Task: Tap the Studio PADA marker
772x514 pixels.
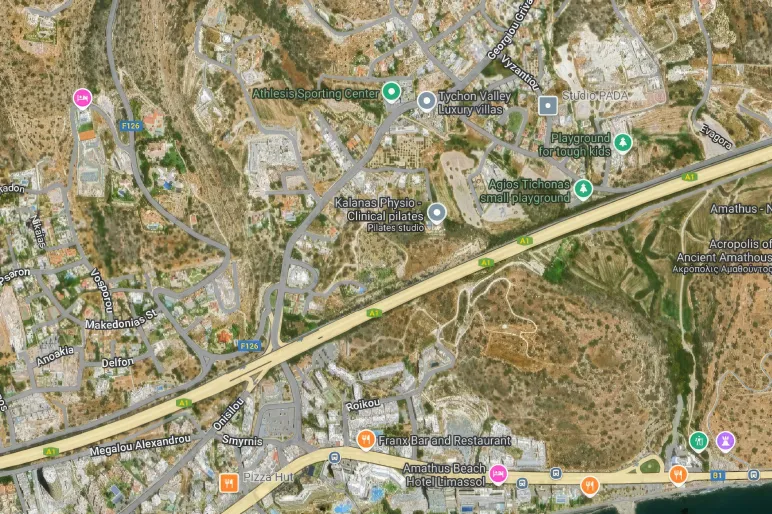Action: click(547, 104)
